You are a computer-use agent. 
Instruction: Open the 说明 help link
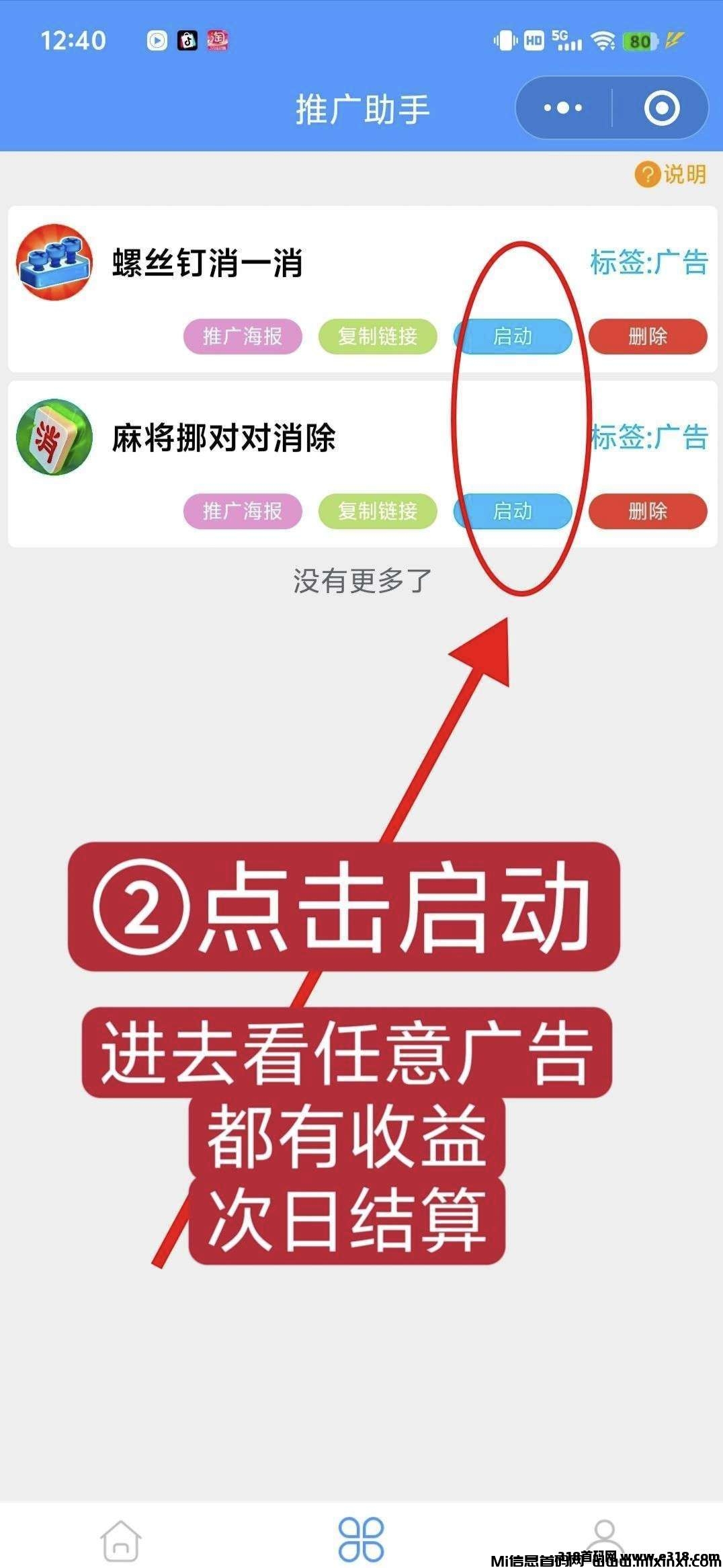coord(671,174)
